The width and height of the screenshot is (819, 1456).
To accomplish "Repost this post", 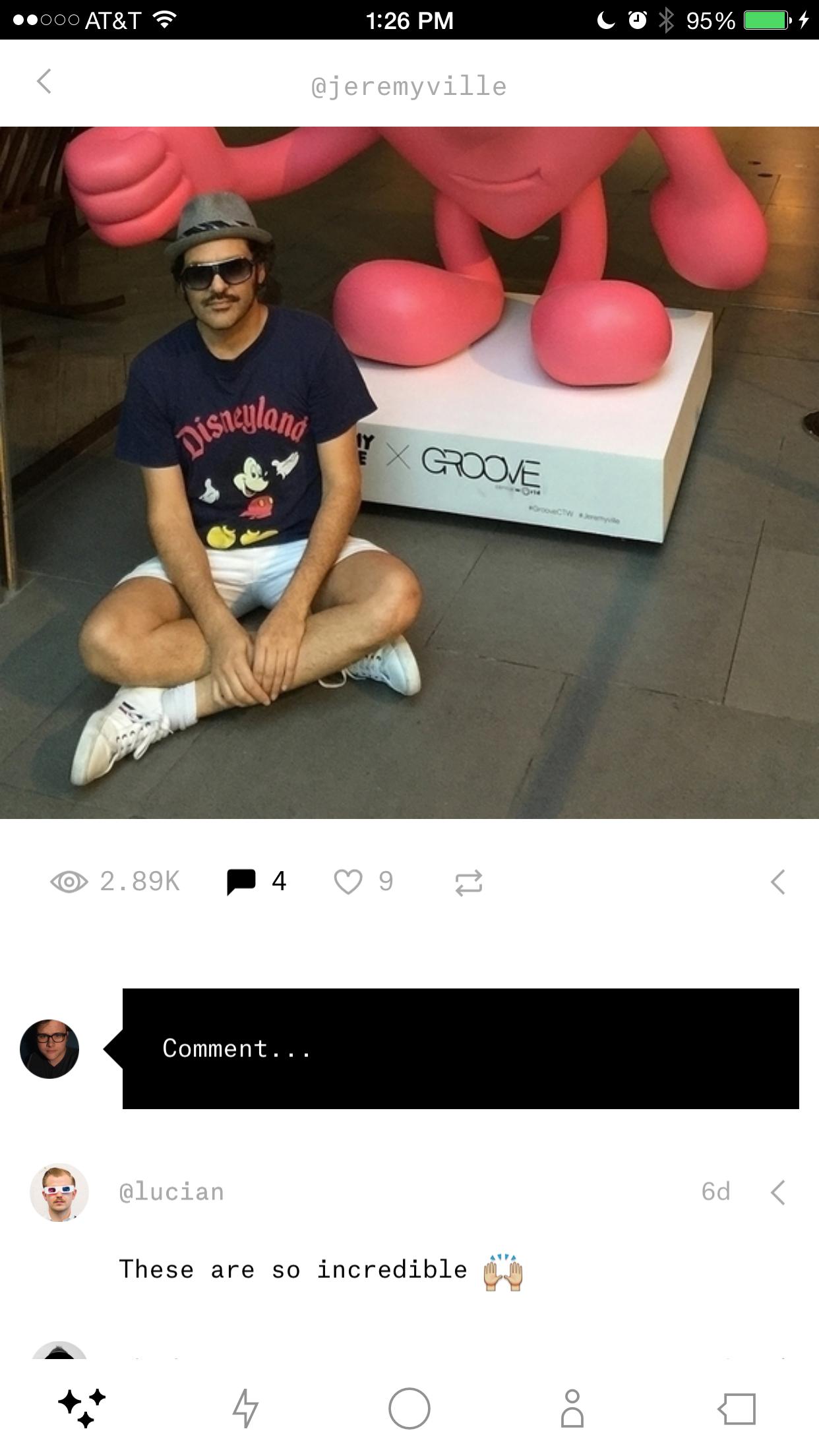I will click(x=468, y=882).
